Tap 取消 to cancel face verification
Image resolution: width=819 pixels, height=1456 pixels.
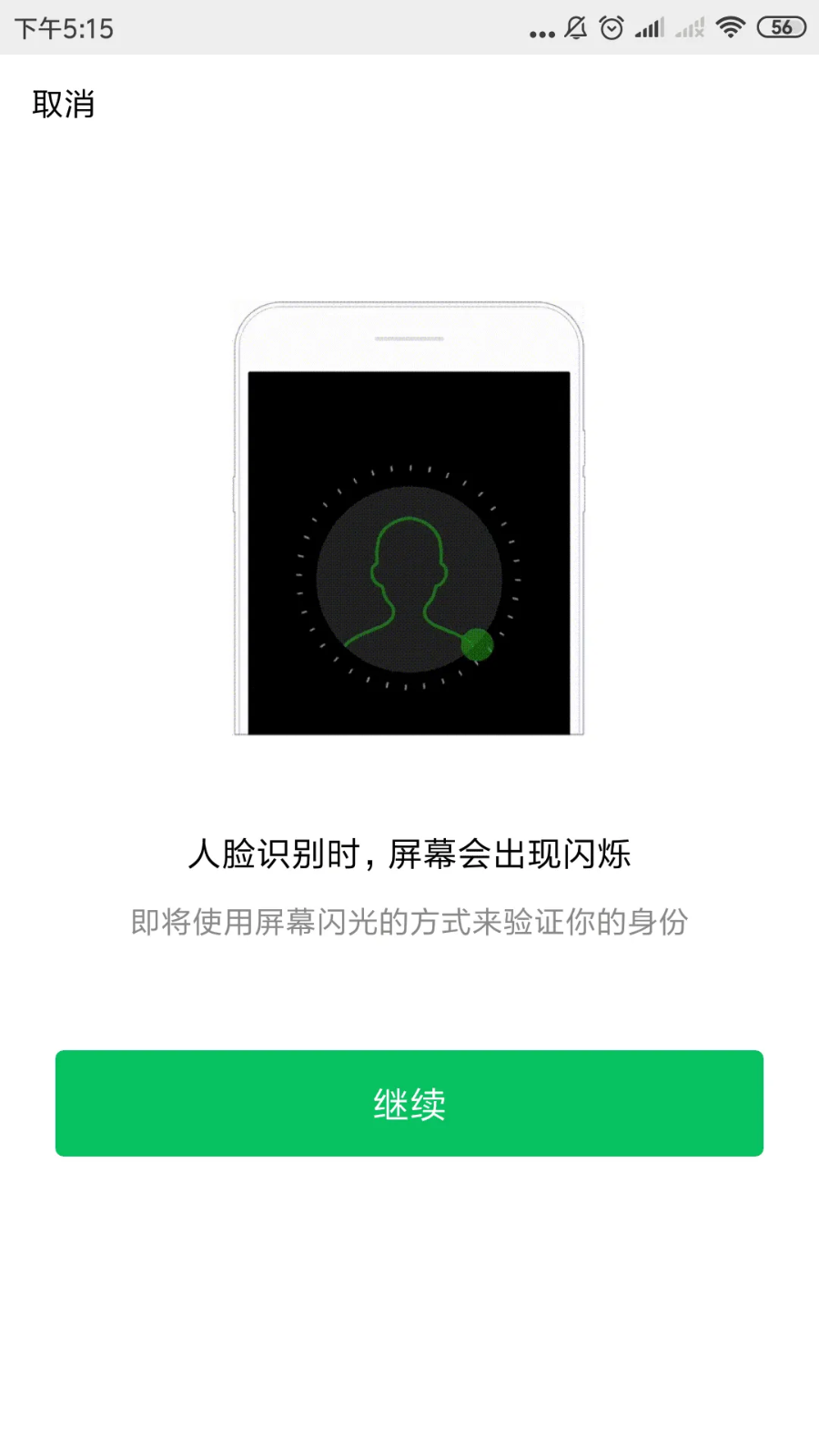point(63,105)
